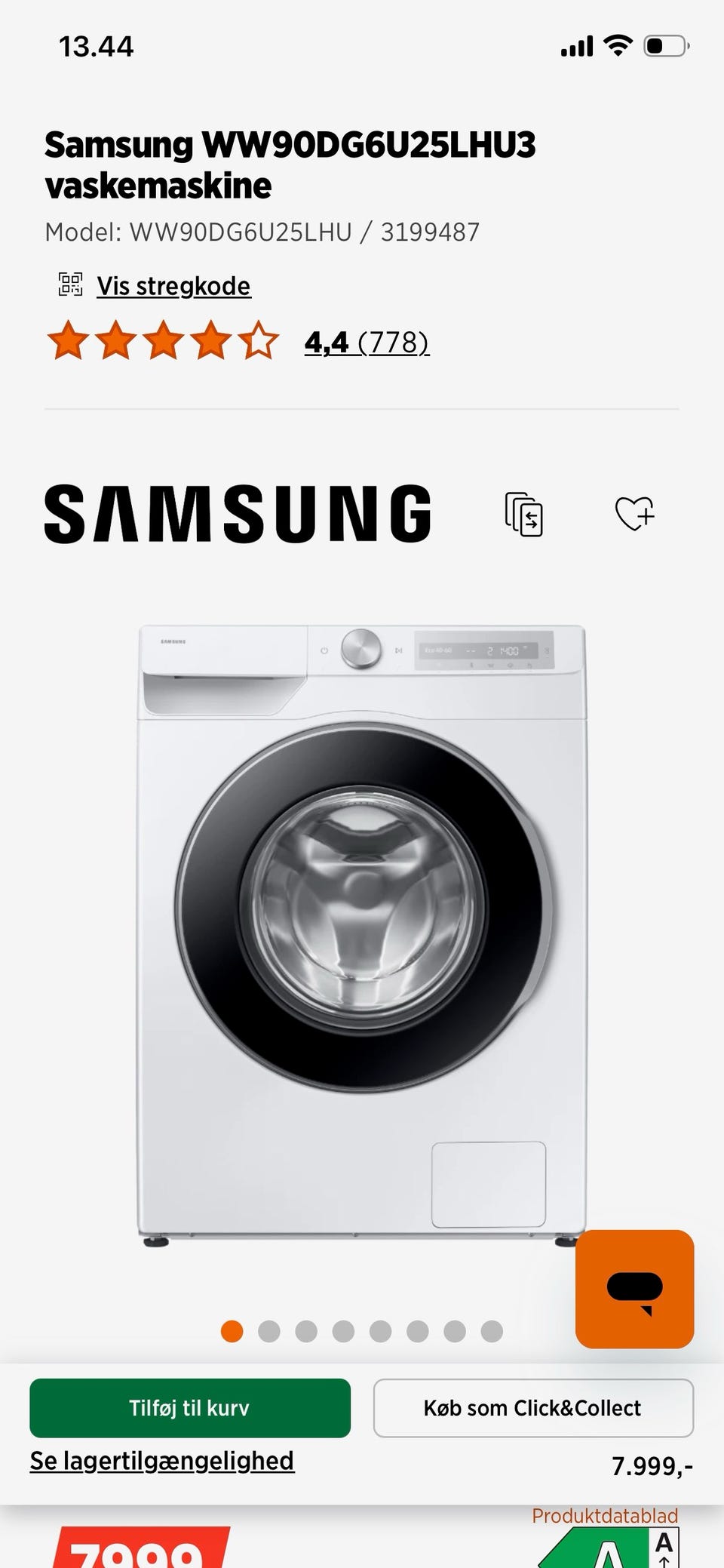Add washing machine to wishlist heart
The image size is (724, 1568).
pyautogui.click(x=634, y=514)
